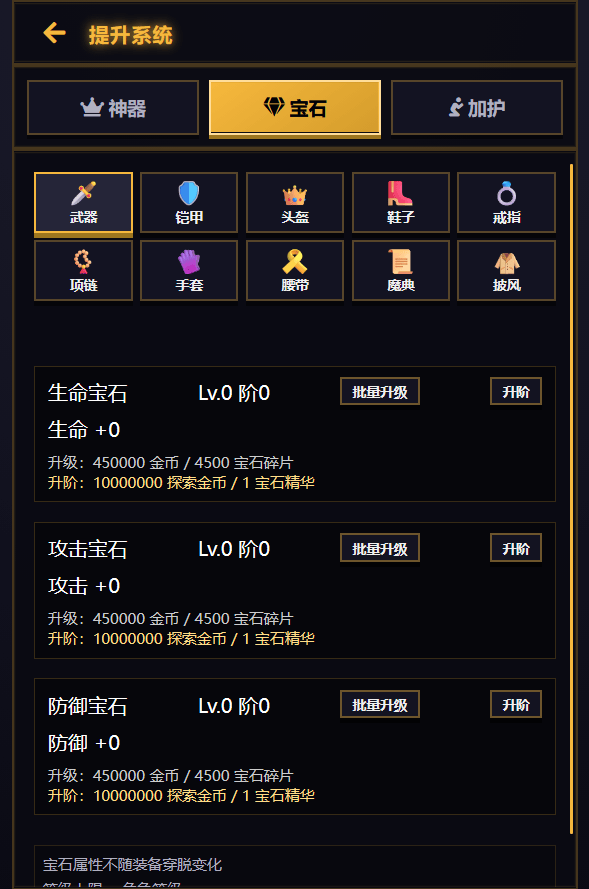Select the 铠甲 equipment slot
This screenshot has width=589, height=889.
(x=189, y=202)
